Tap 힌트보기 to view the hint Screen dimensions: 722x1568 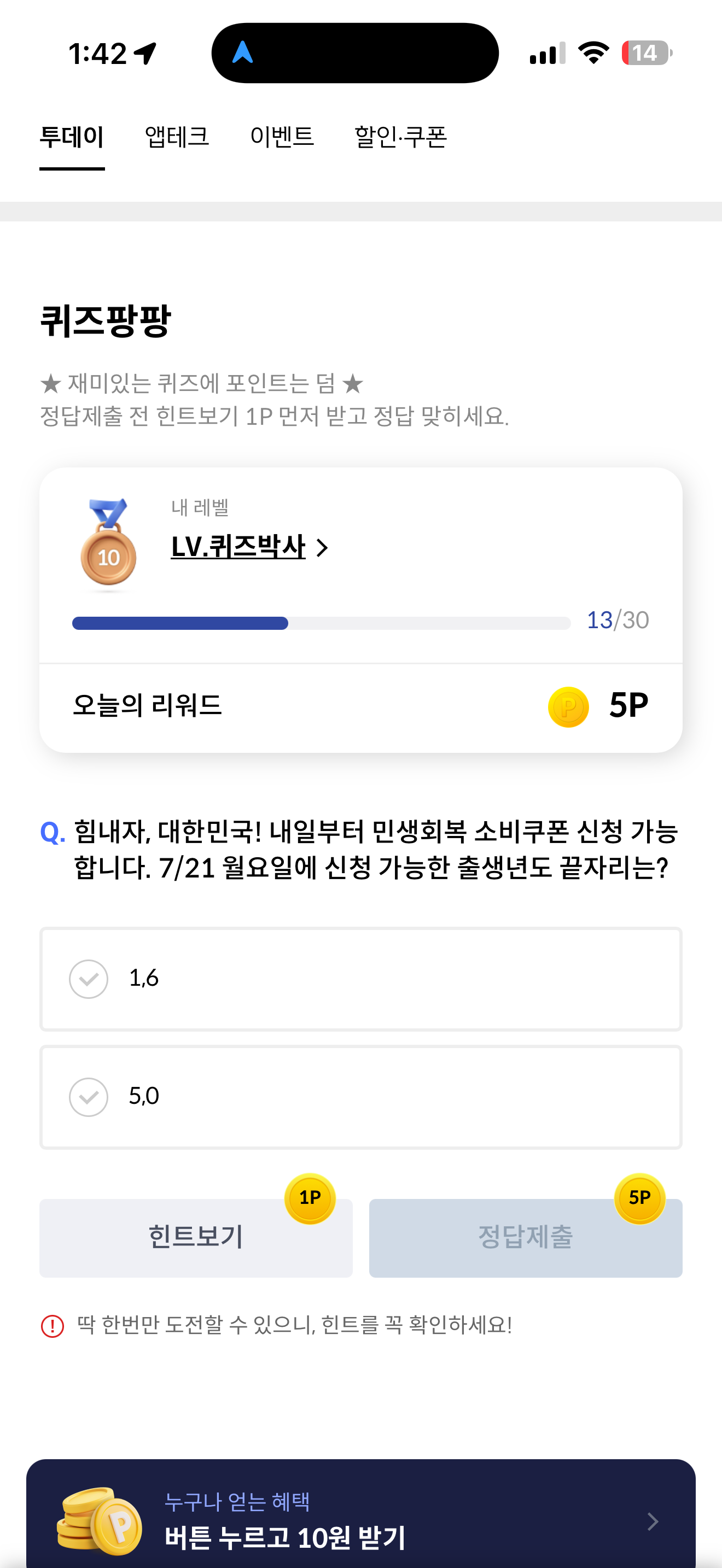tap(195, 1237)
